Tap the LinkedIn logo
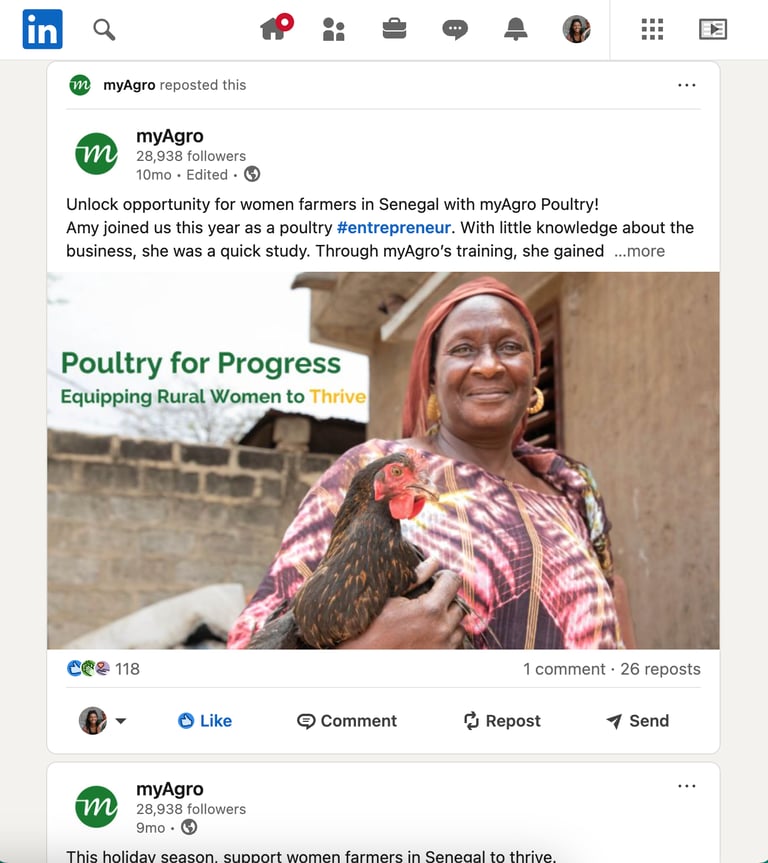 pos(42,30)
